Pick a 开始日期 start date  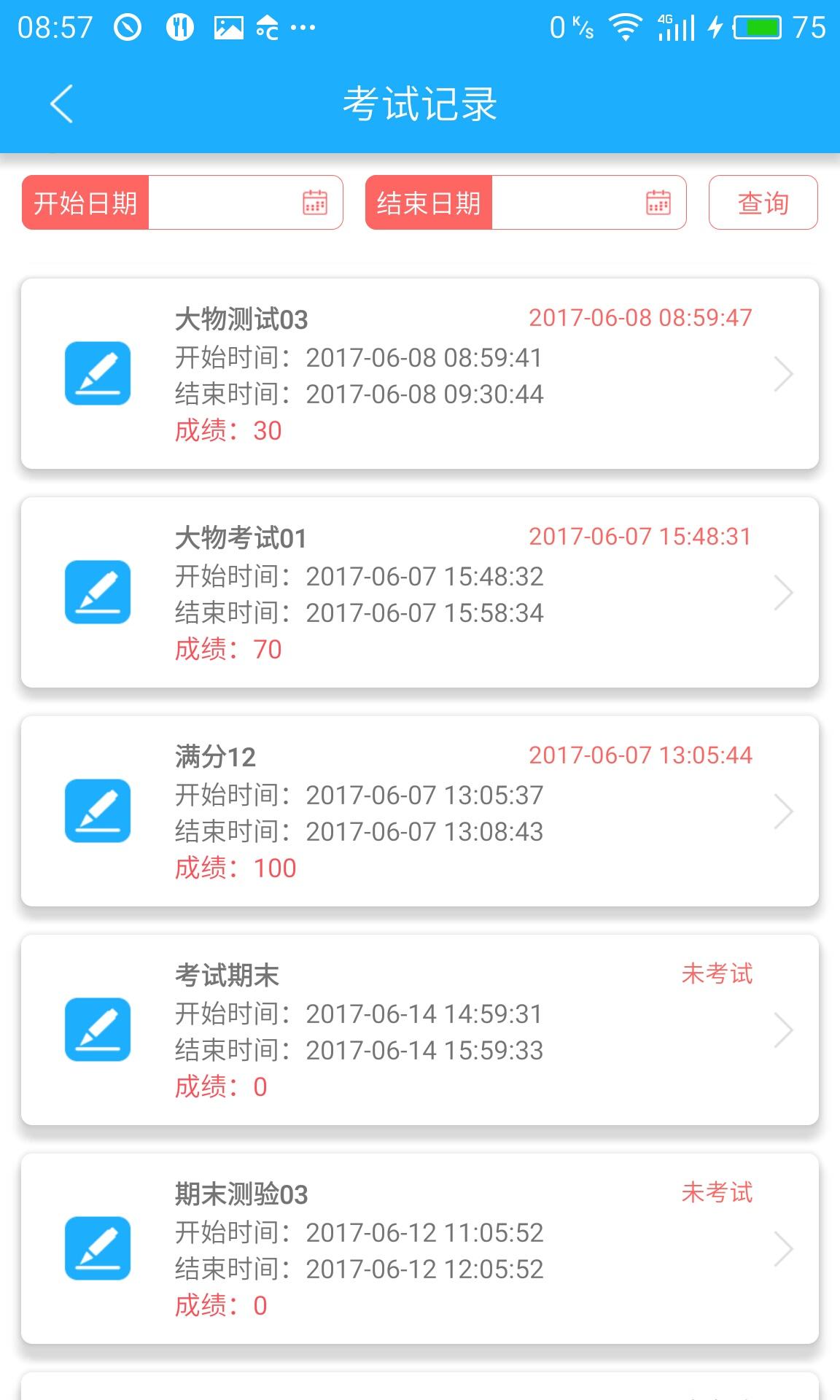point(244,203)
